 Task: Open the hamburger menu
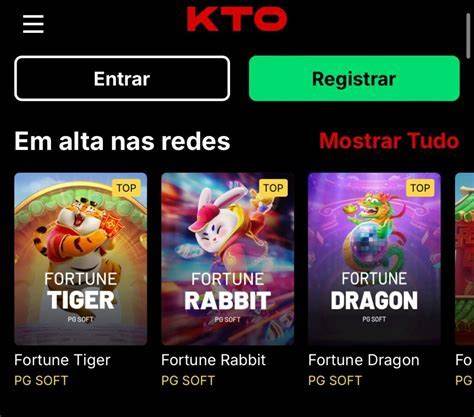pos(33,24)
